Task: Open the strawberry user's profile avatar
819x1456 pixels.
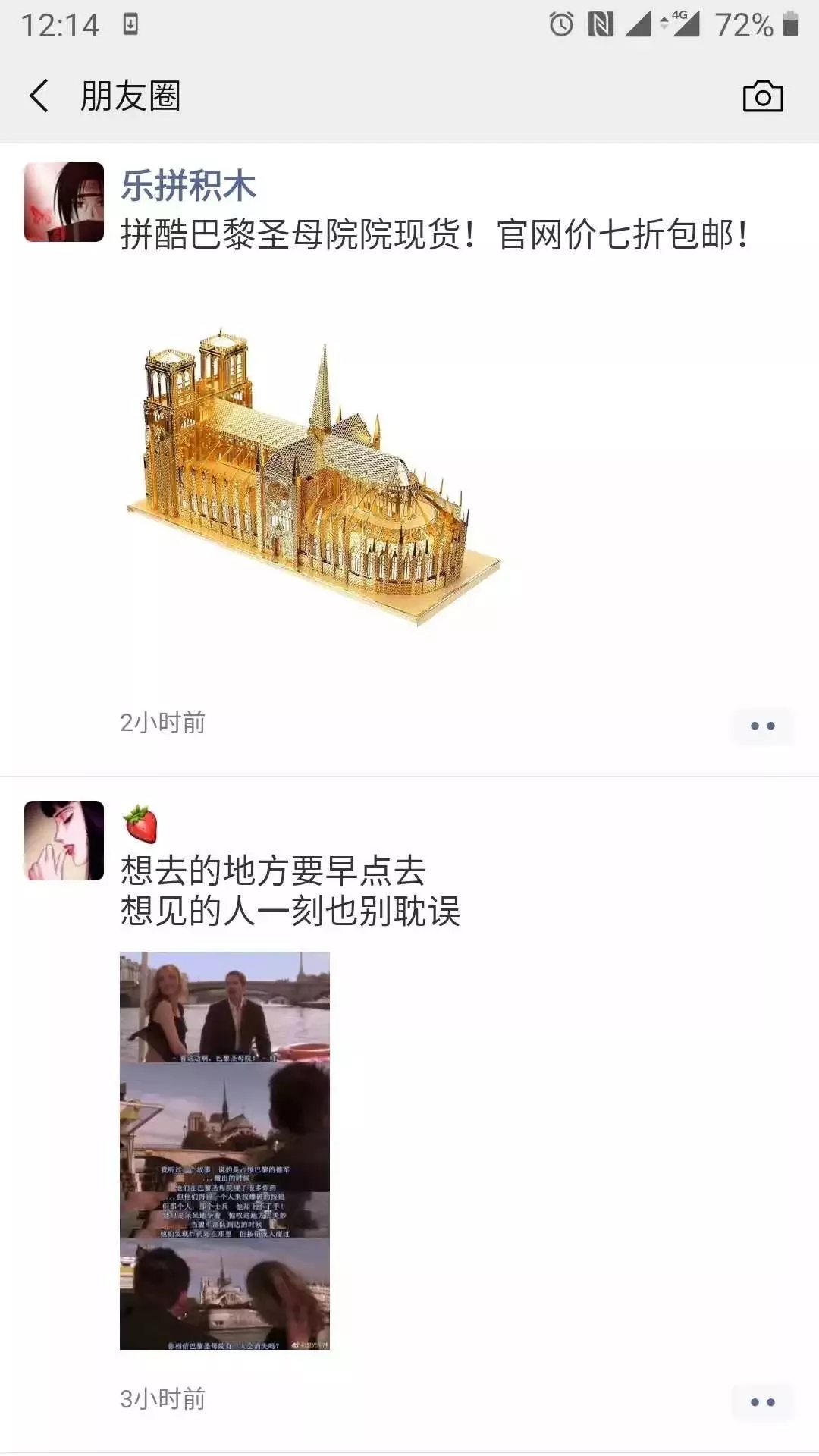Action: point(64,840)
